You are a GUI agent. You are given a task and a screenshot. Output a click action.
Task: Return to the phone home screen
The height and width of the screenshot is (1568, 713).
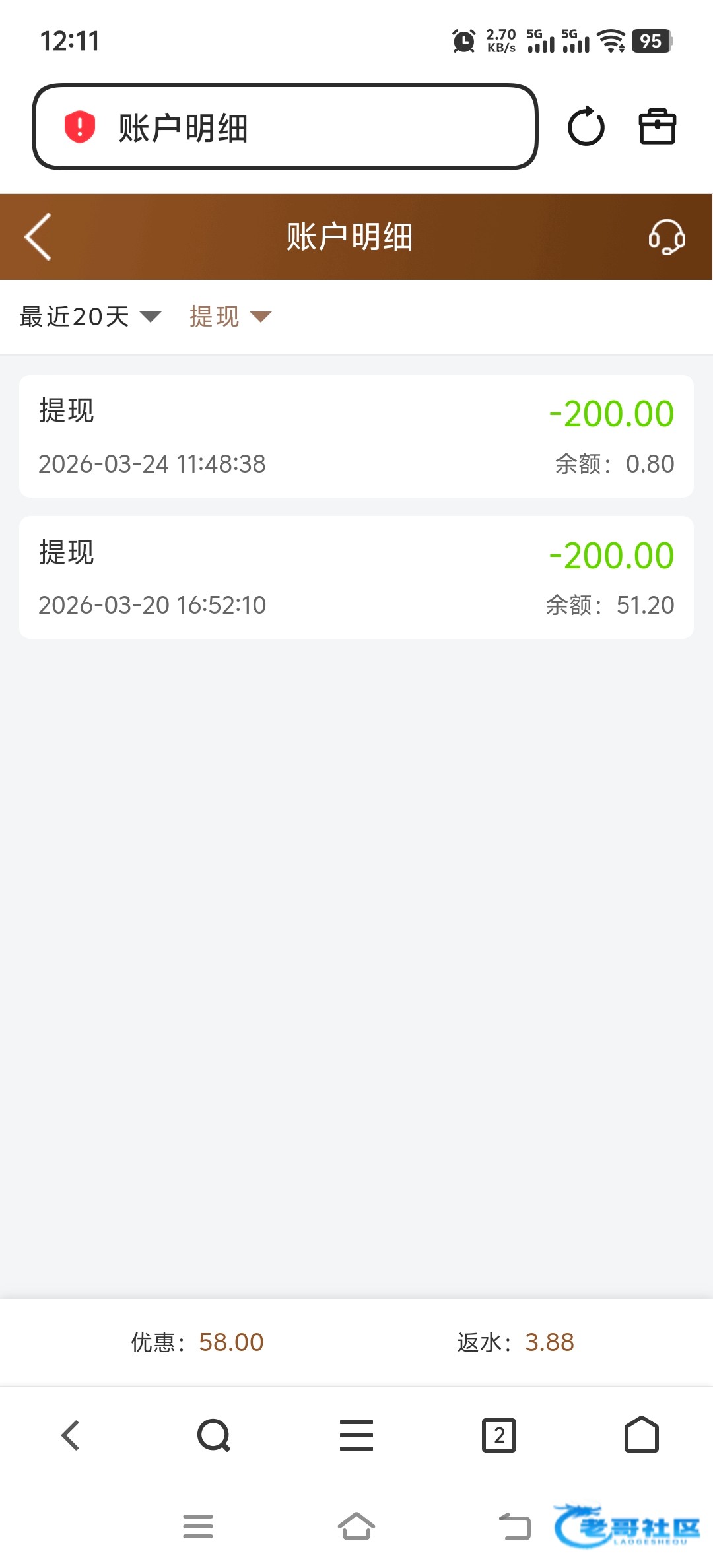point(356,1526)
